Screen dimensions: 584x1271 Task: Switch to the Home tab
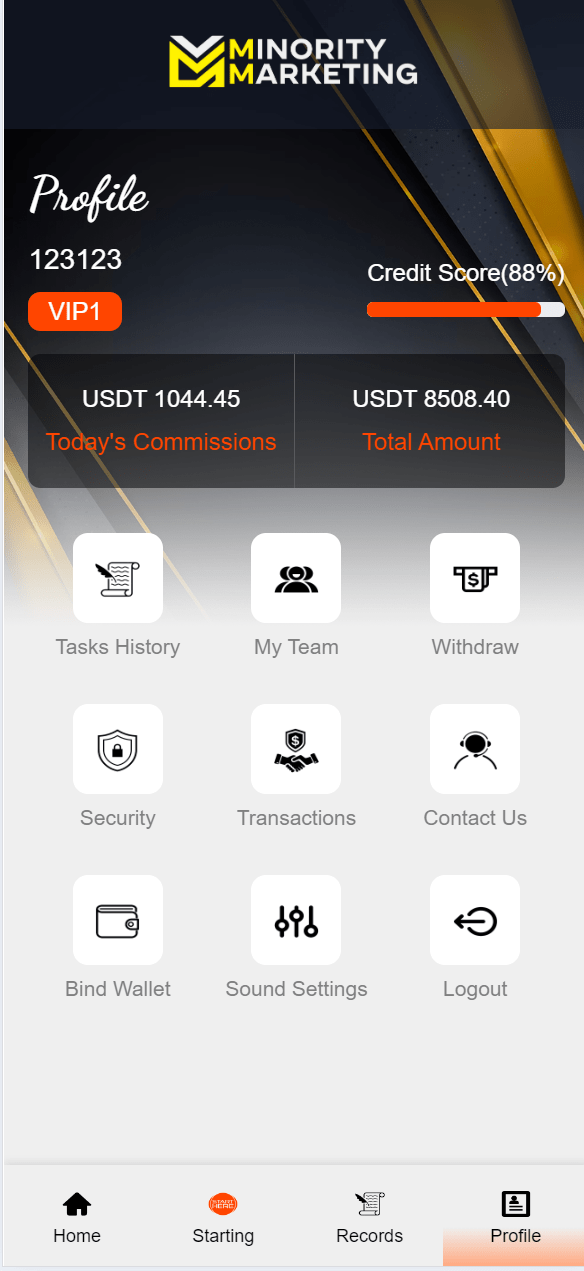click(x=77, y=1217)
